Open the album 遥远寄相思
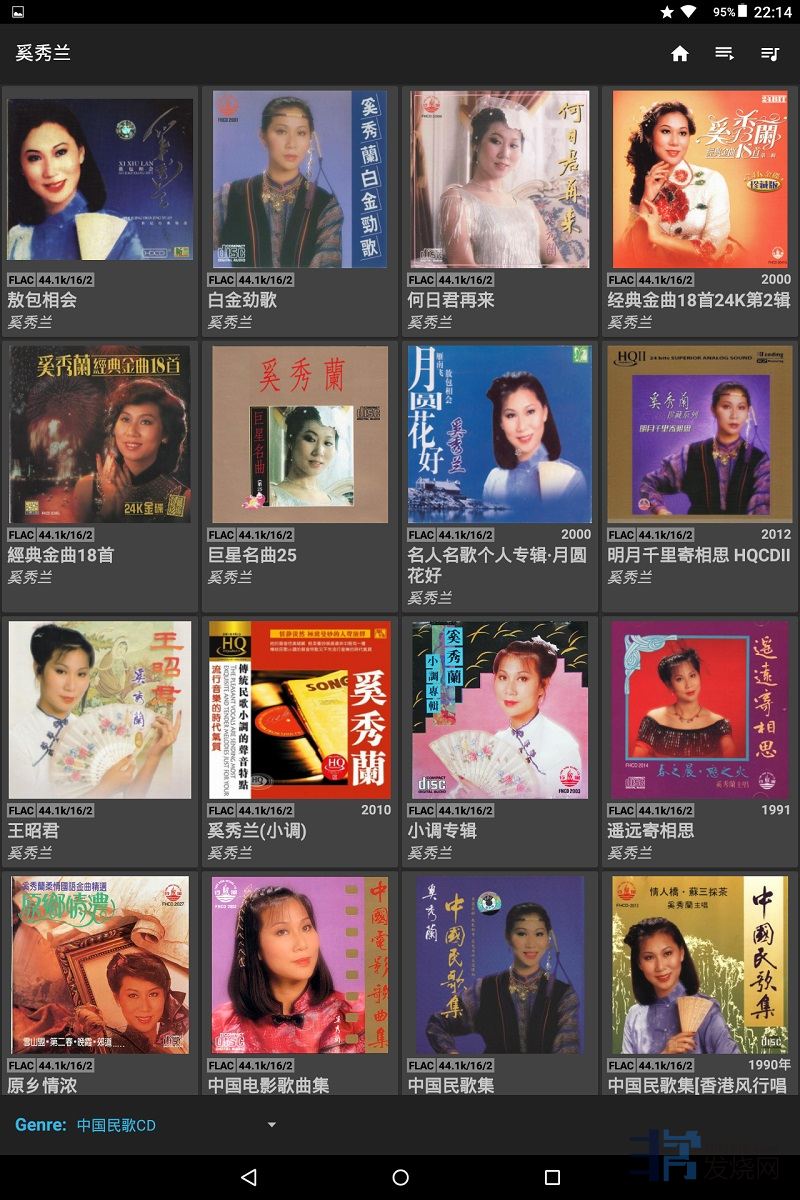Image resolution: width=800 pixels, height=1200 pixels. pos(700,710)
